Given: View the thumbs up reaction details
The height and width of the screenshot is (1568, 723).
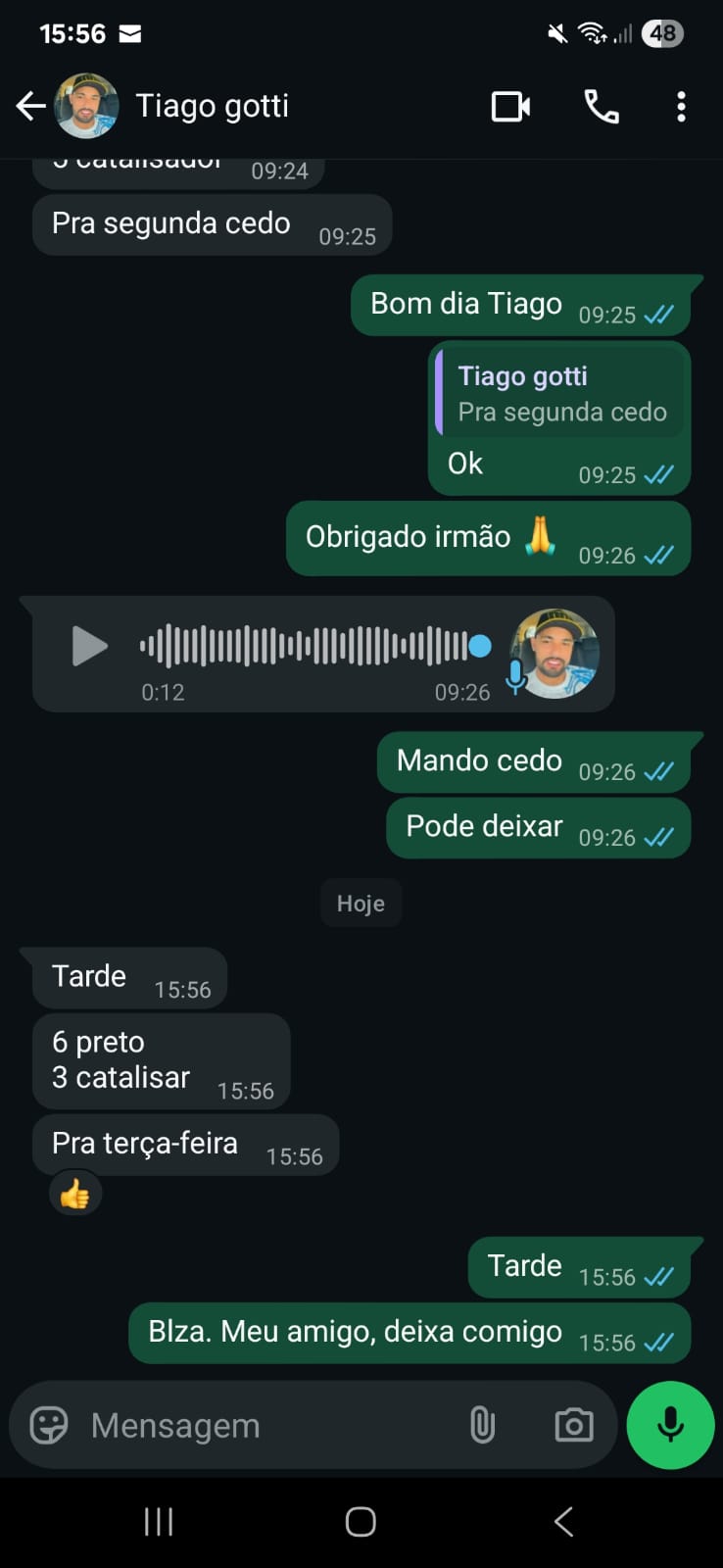Looking at the screenshot, I should coord(75,1194).
